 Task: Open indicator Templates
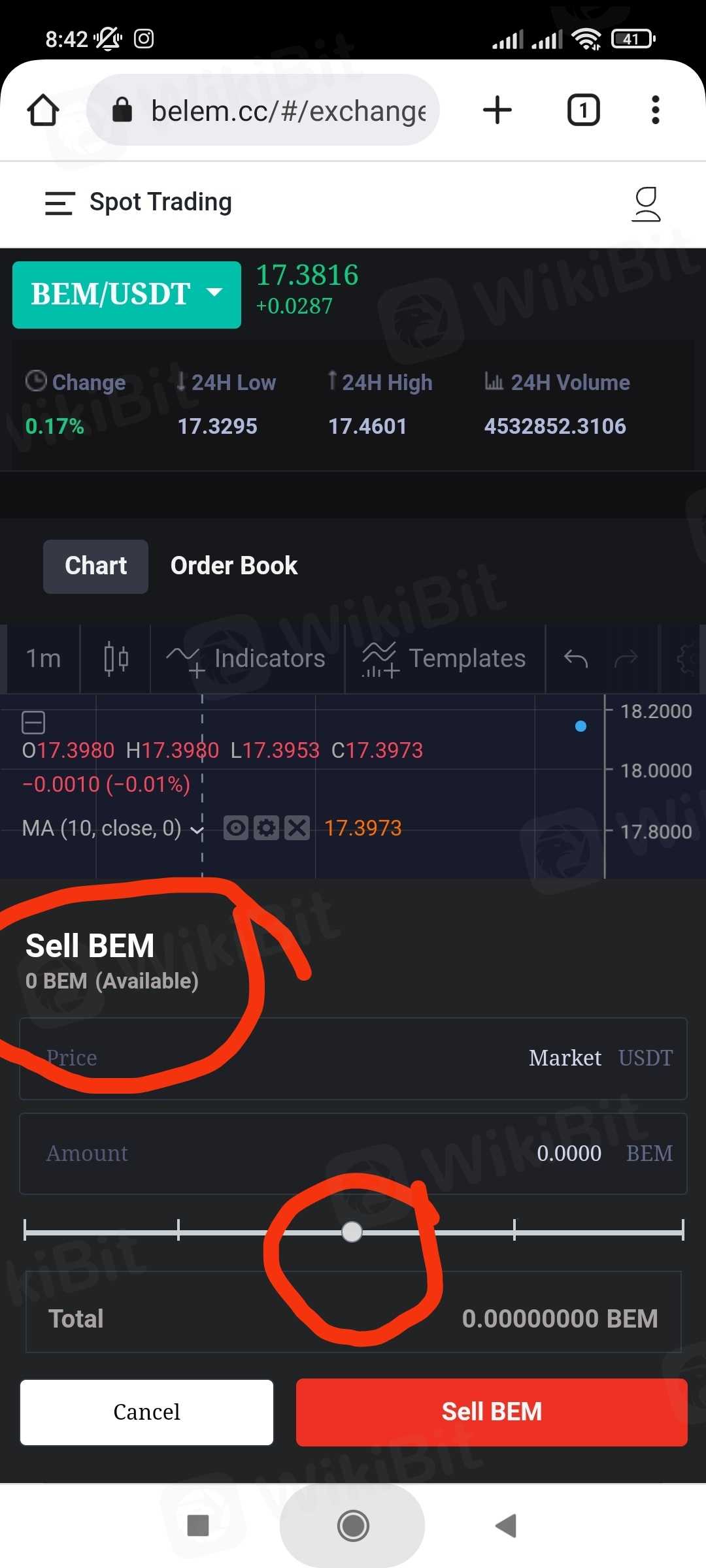pyautogui.click(x=445, y=659)
